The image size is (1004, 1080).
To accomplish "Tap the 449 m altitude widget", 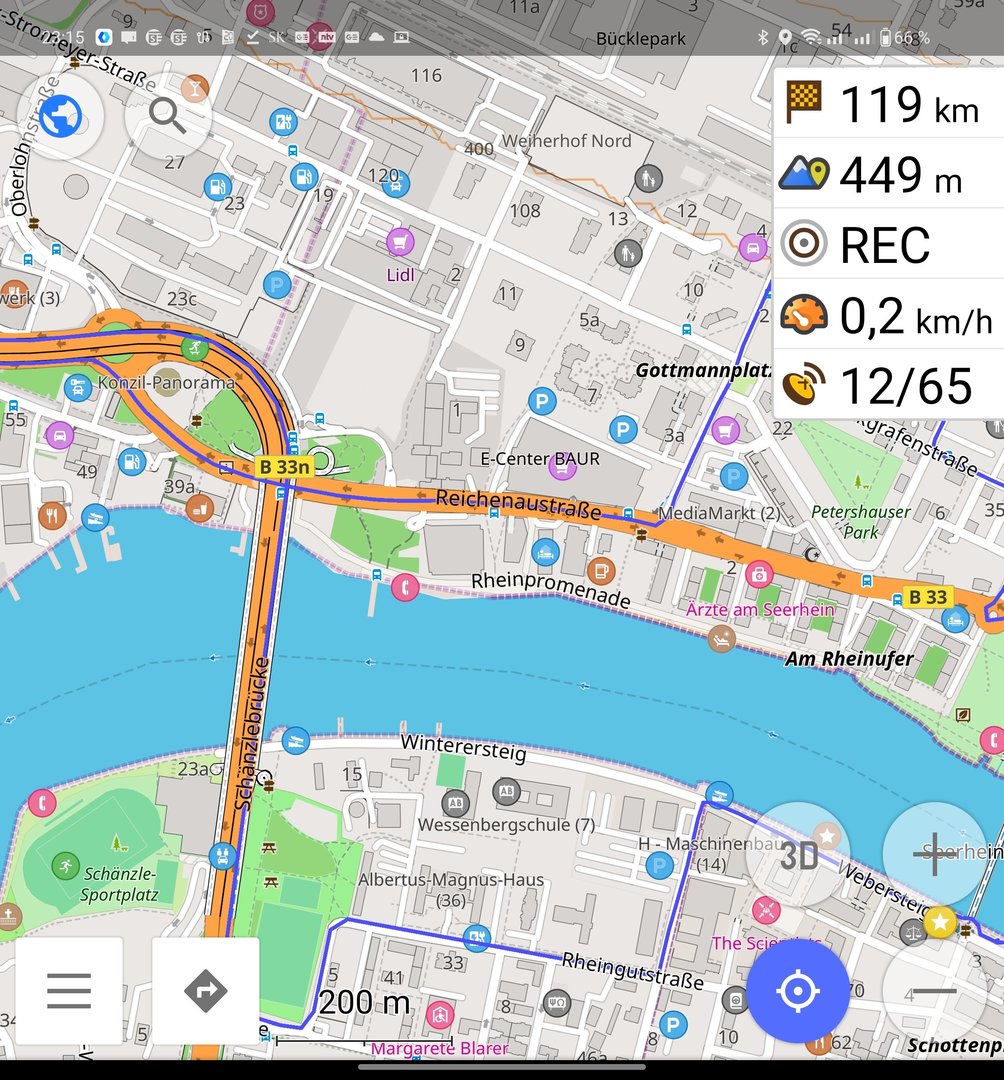I will coord(887,175).
